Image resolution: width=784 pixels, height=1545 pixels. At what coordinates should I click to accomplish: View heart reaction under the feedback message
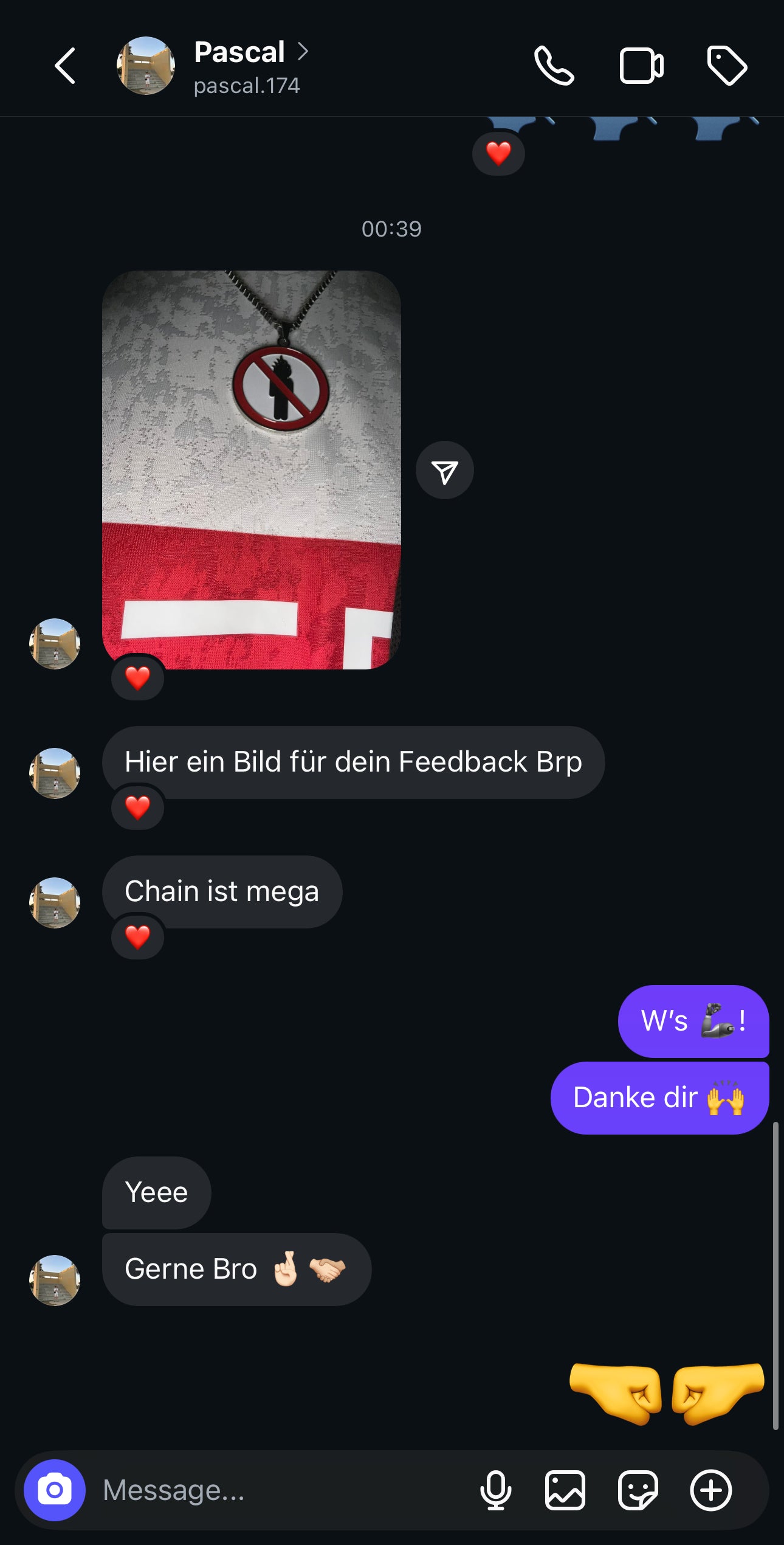[137, 807]
